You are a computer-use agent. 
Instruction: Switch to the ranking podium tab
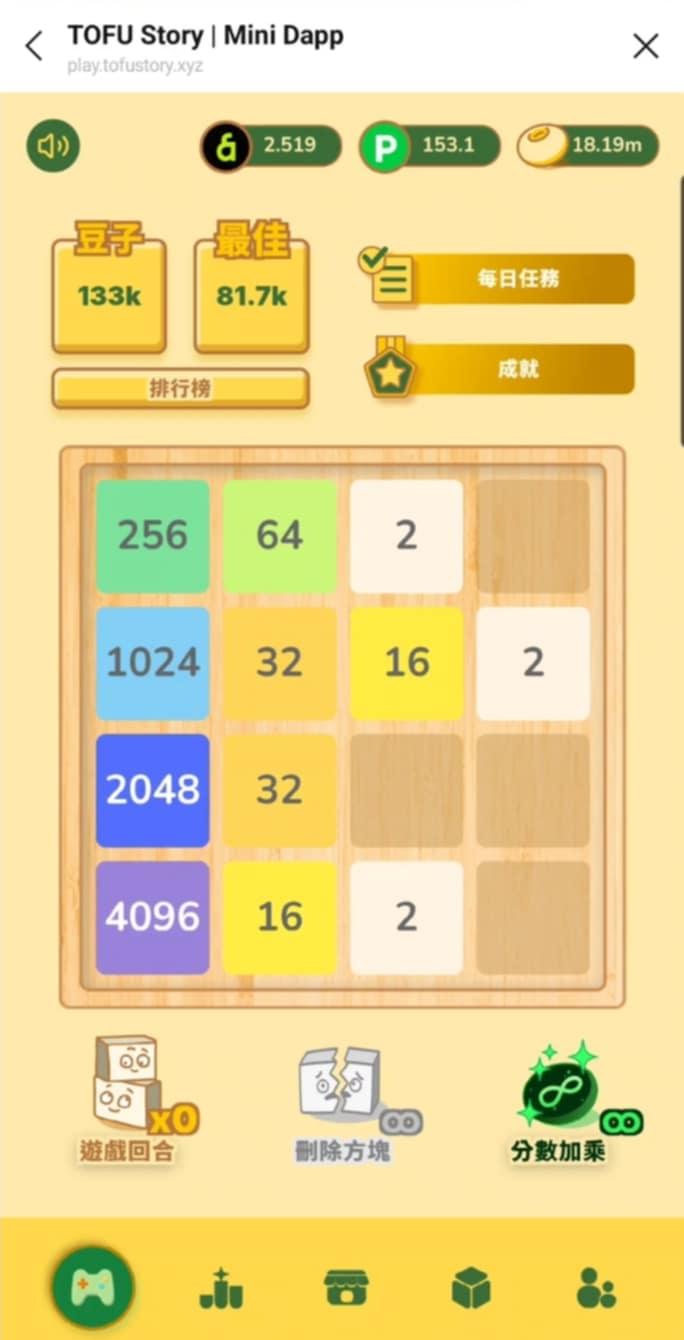click(221, 1289)
